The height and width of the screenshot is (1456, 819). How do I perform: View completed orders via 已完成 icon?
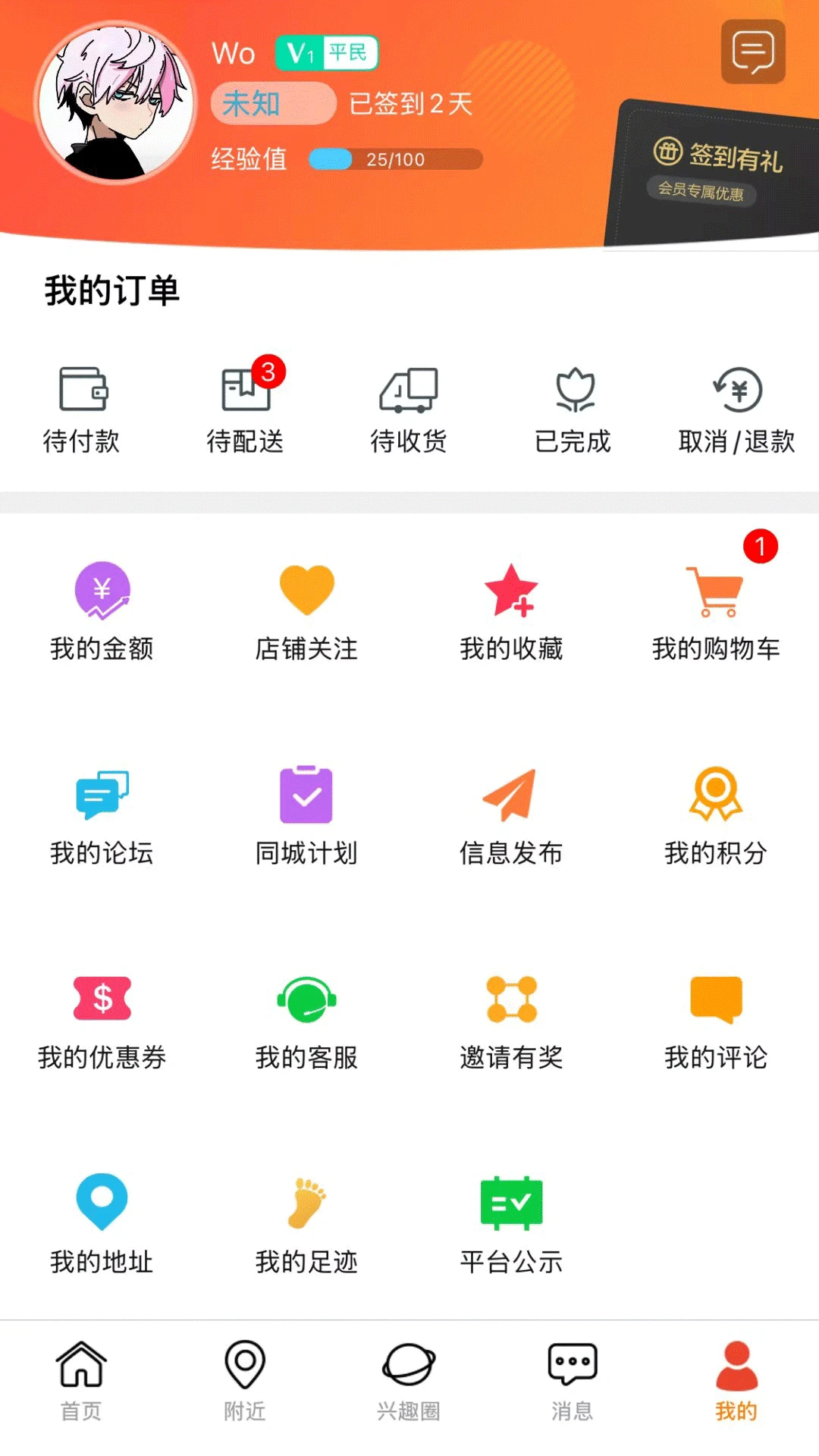pos(573,406)
